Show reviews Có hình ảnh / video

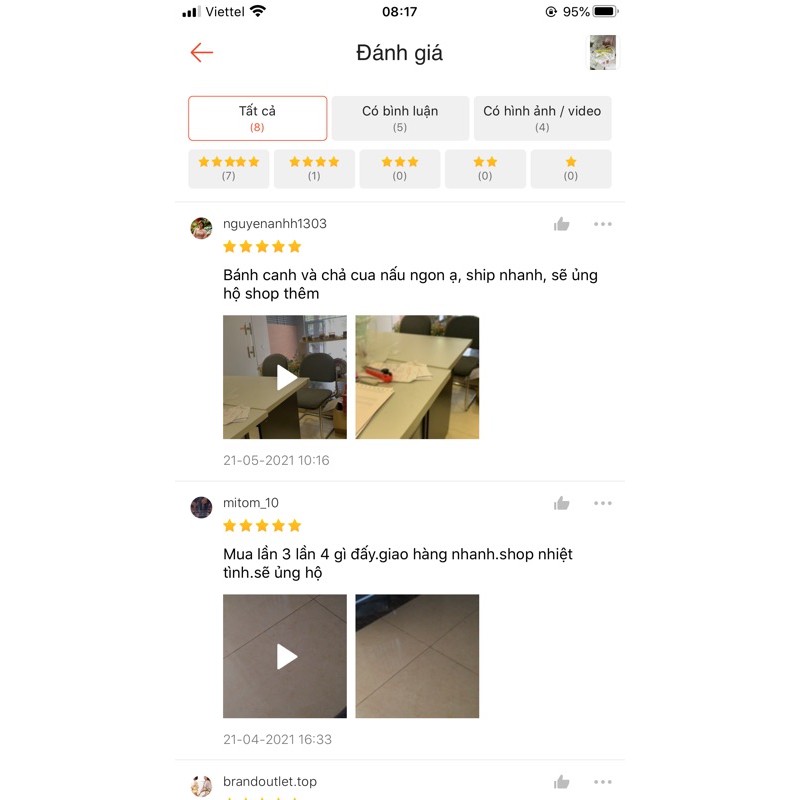(x=542, y=118)
